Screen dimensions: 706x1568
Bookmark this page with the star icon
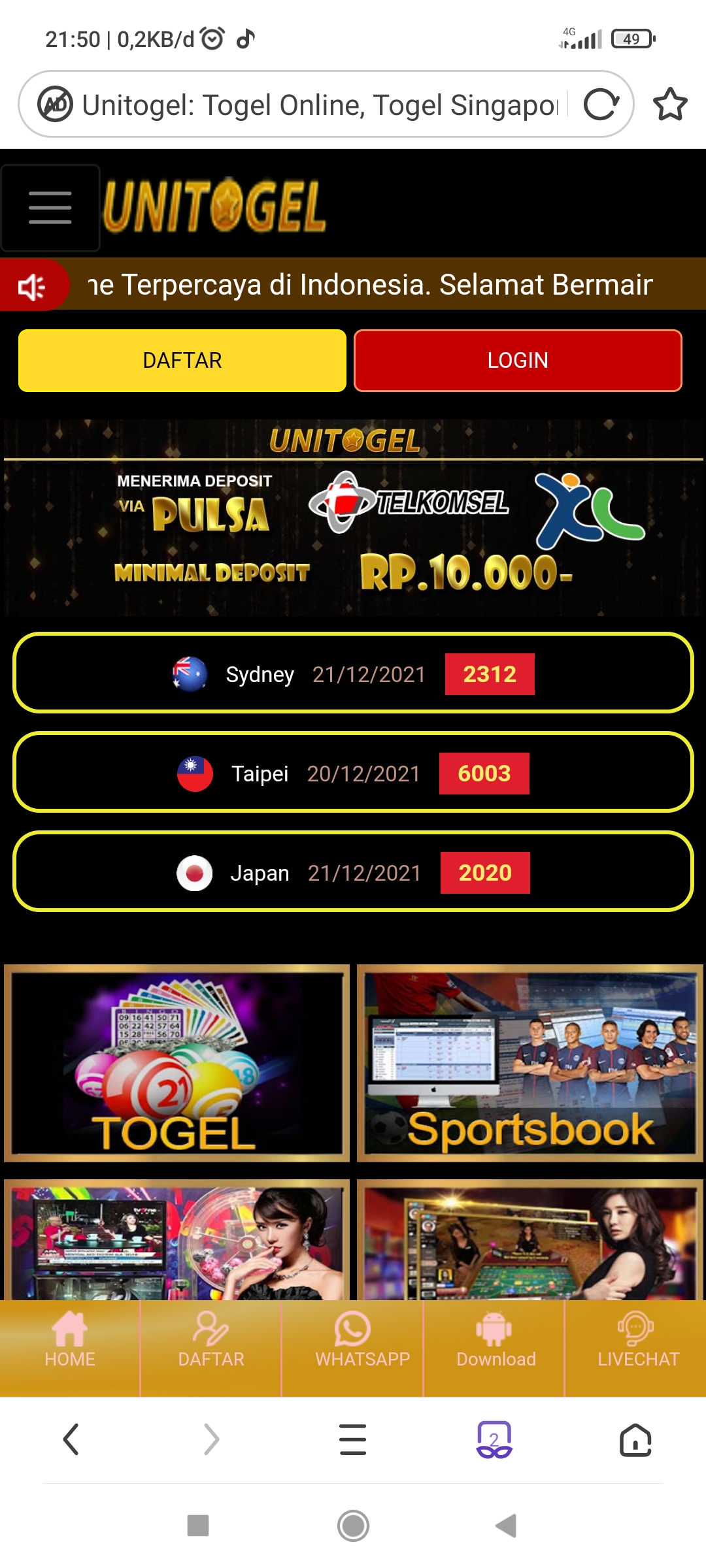670,105
